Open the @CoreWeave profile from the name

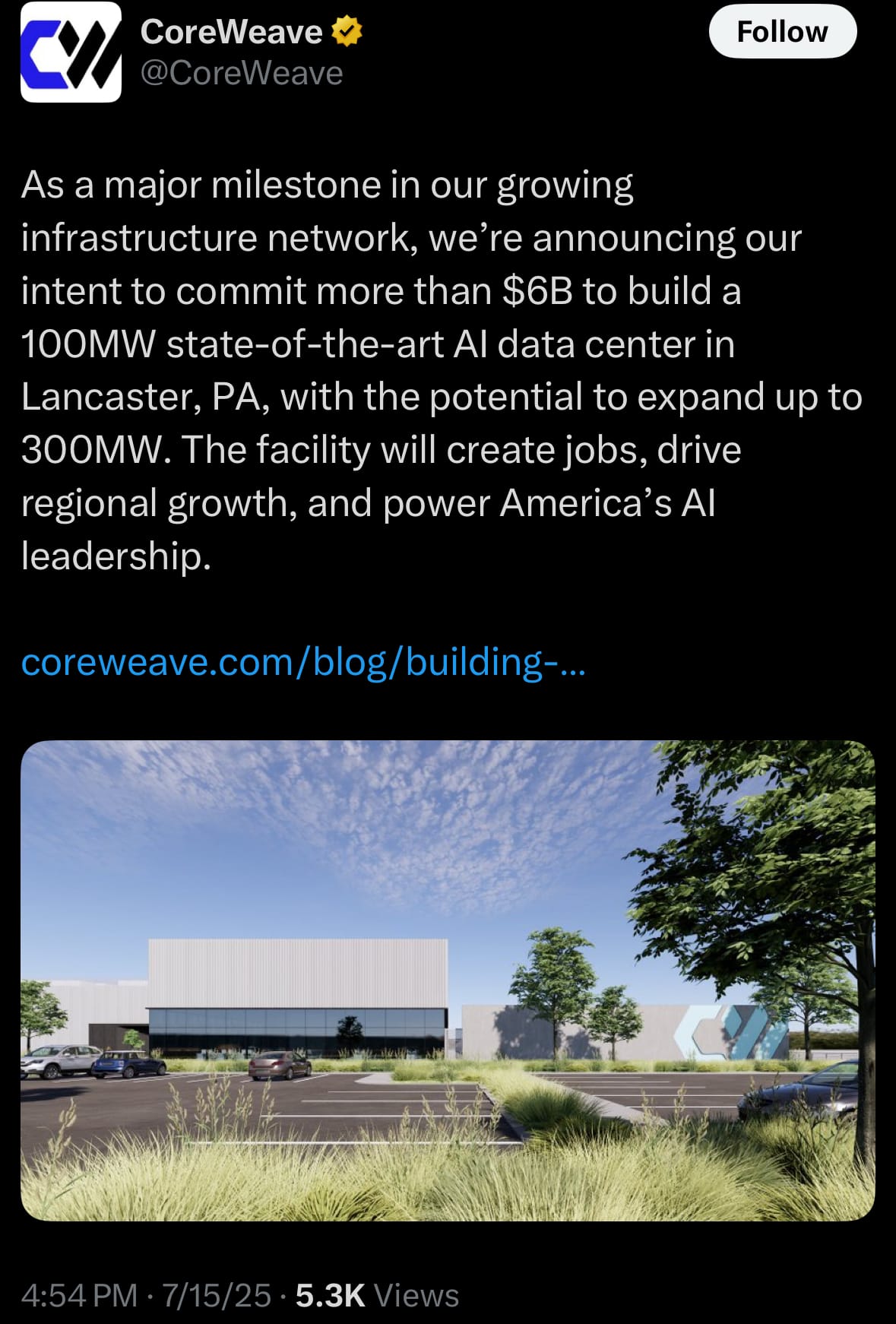[232, 33]
